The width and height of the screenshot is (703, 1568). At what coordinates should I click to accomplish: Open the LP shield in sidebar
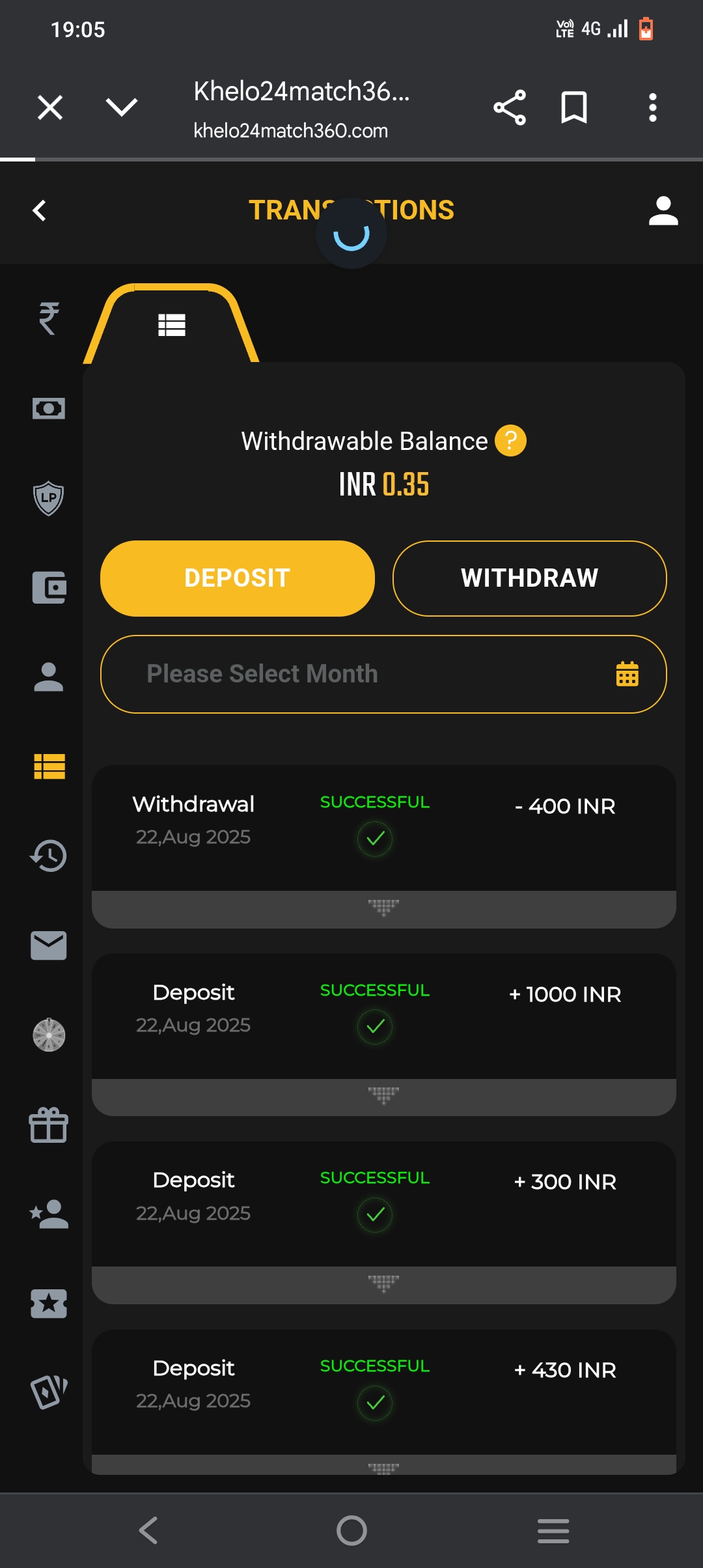[x=49, y=498]
